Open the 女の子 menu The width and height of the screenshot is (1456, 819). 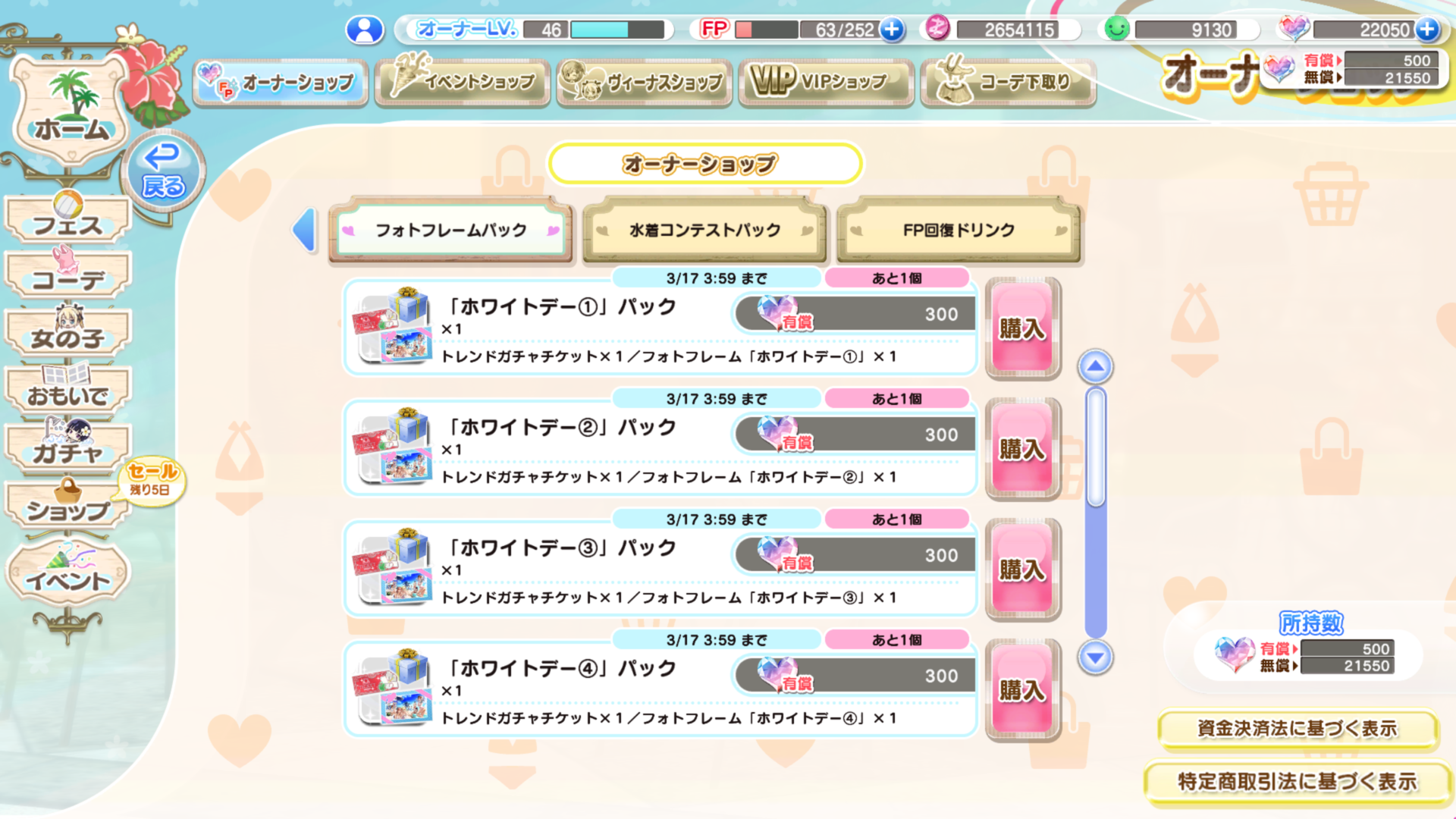(68, 334)
